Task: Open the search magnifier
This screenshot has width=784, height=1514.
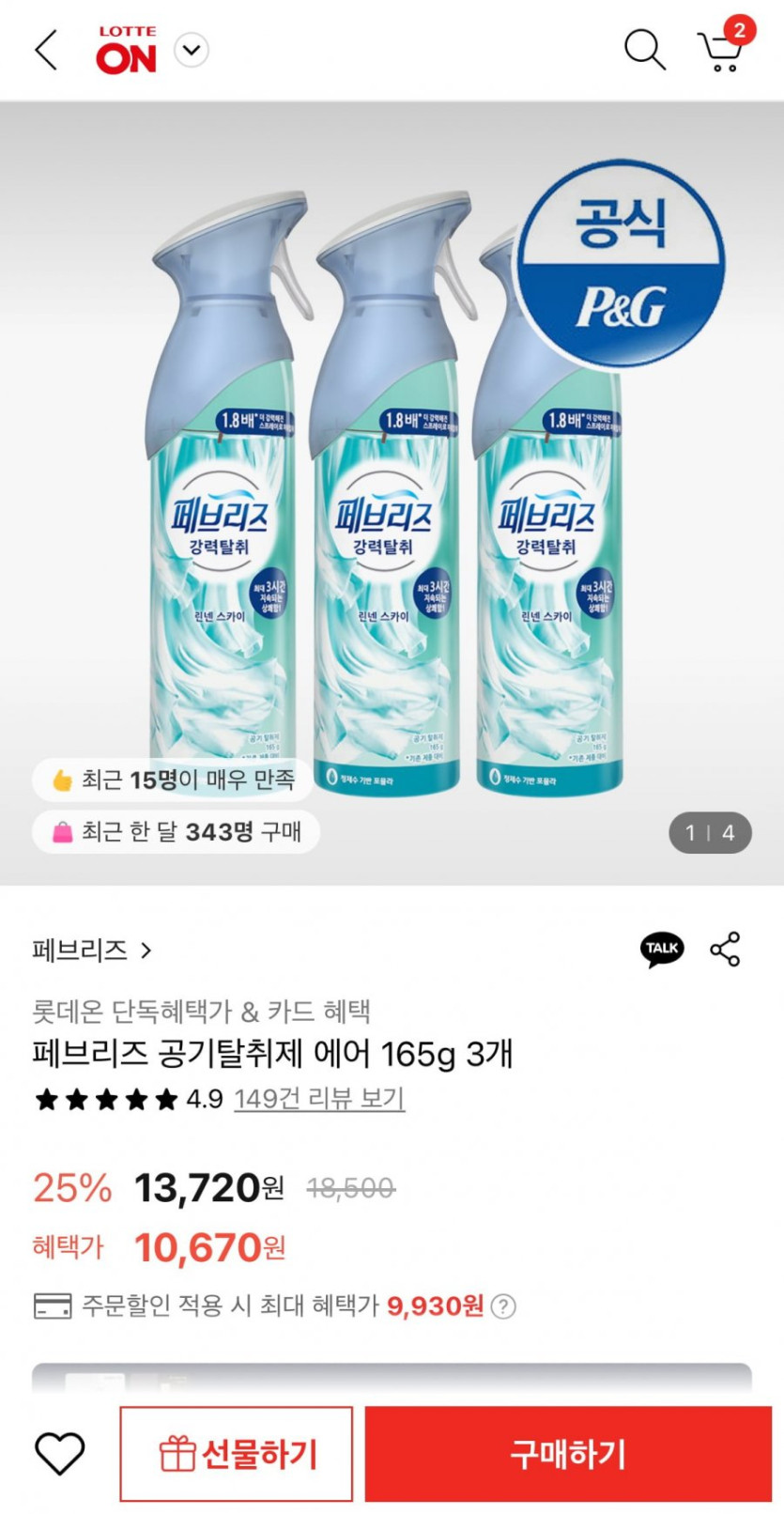Action: [x=644, y=50]
